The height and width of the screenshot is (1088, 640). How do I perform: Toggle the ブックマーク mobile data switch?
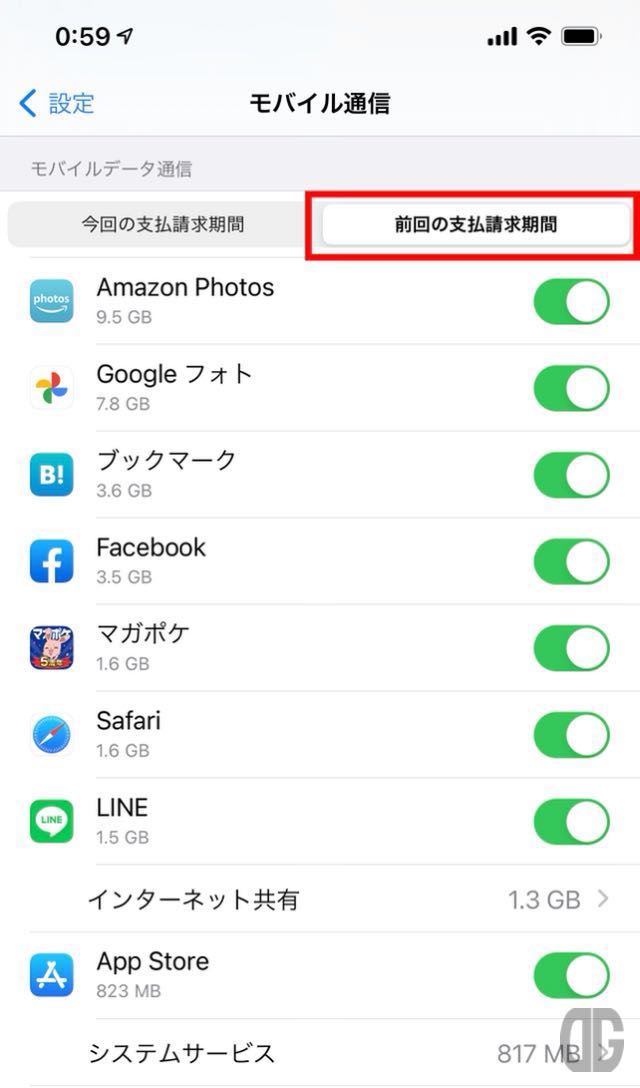(x=571, y=475)
